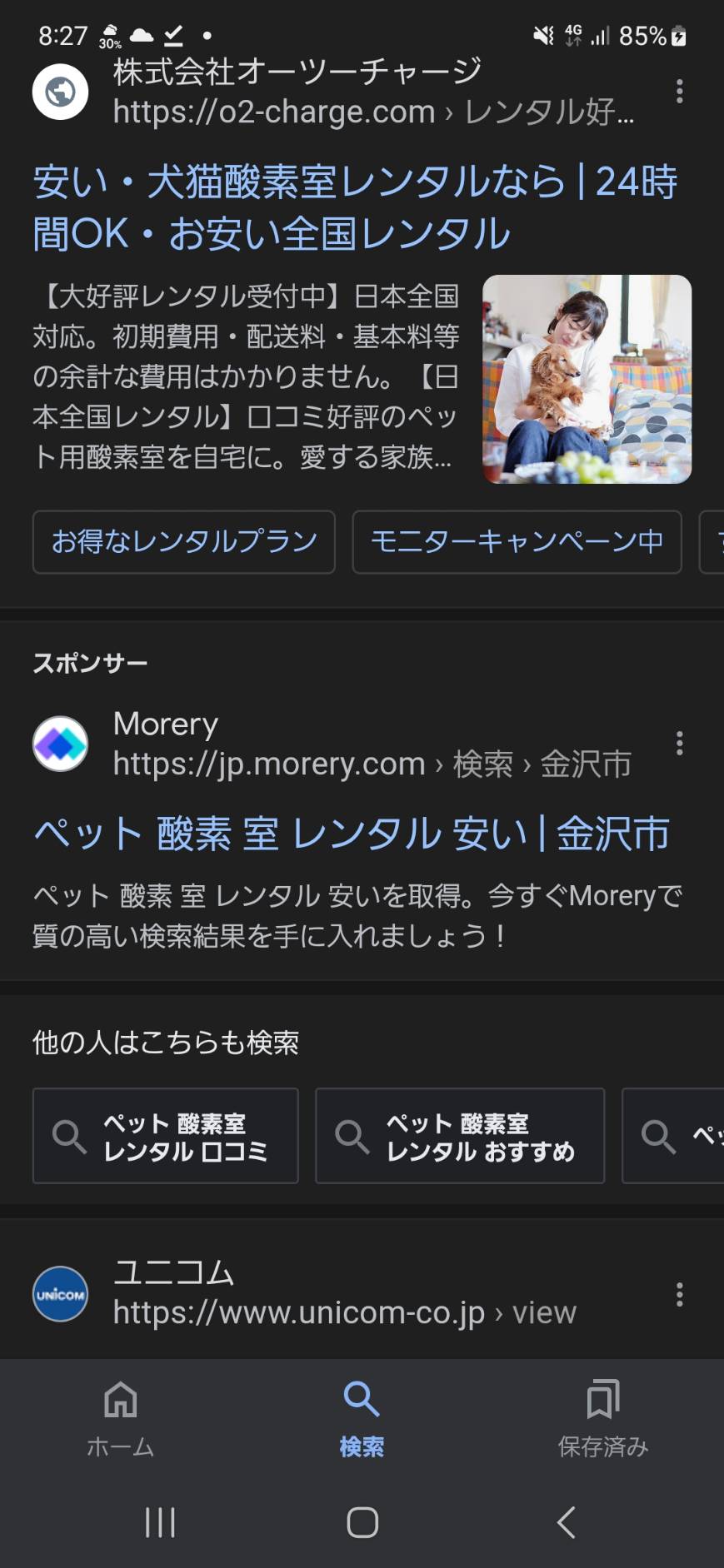
Task: Open the overflow menu for the Morery ad
Action: pos(680,743)
